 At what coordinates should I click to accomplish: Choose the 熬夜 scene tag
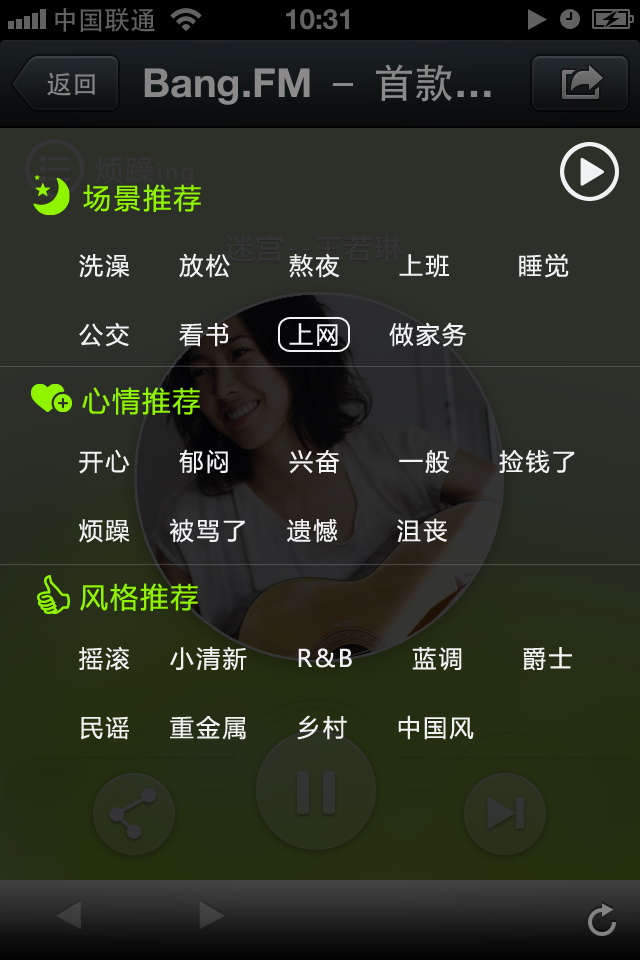point(314,266)
